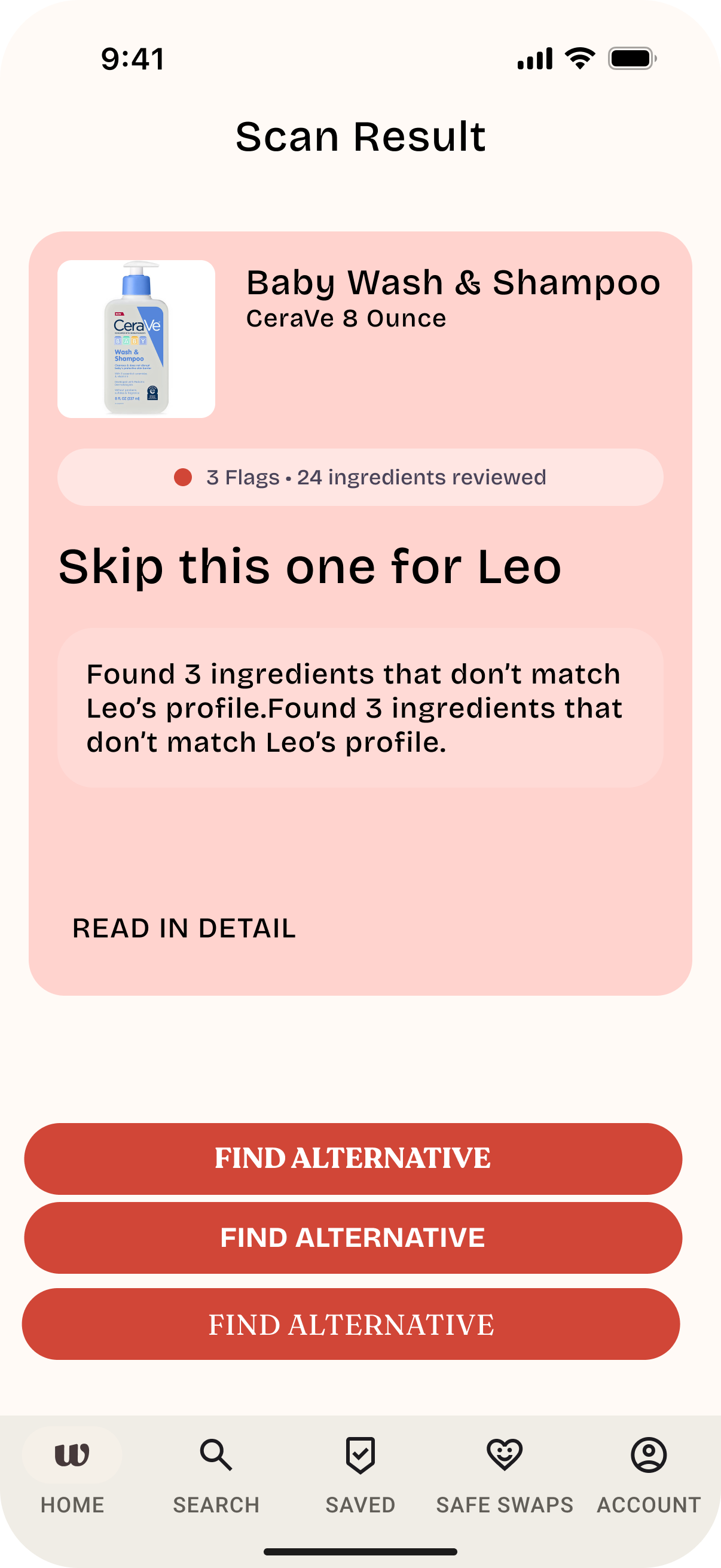The width and height of the screenshot is (721, 1568).
Task: Select the Home icon in bottom navigation
Action: pos(72,1454)
